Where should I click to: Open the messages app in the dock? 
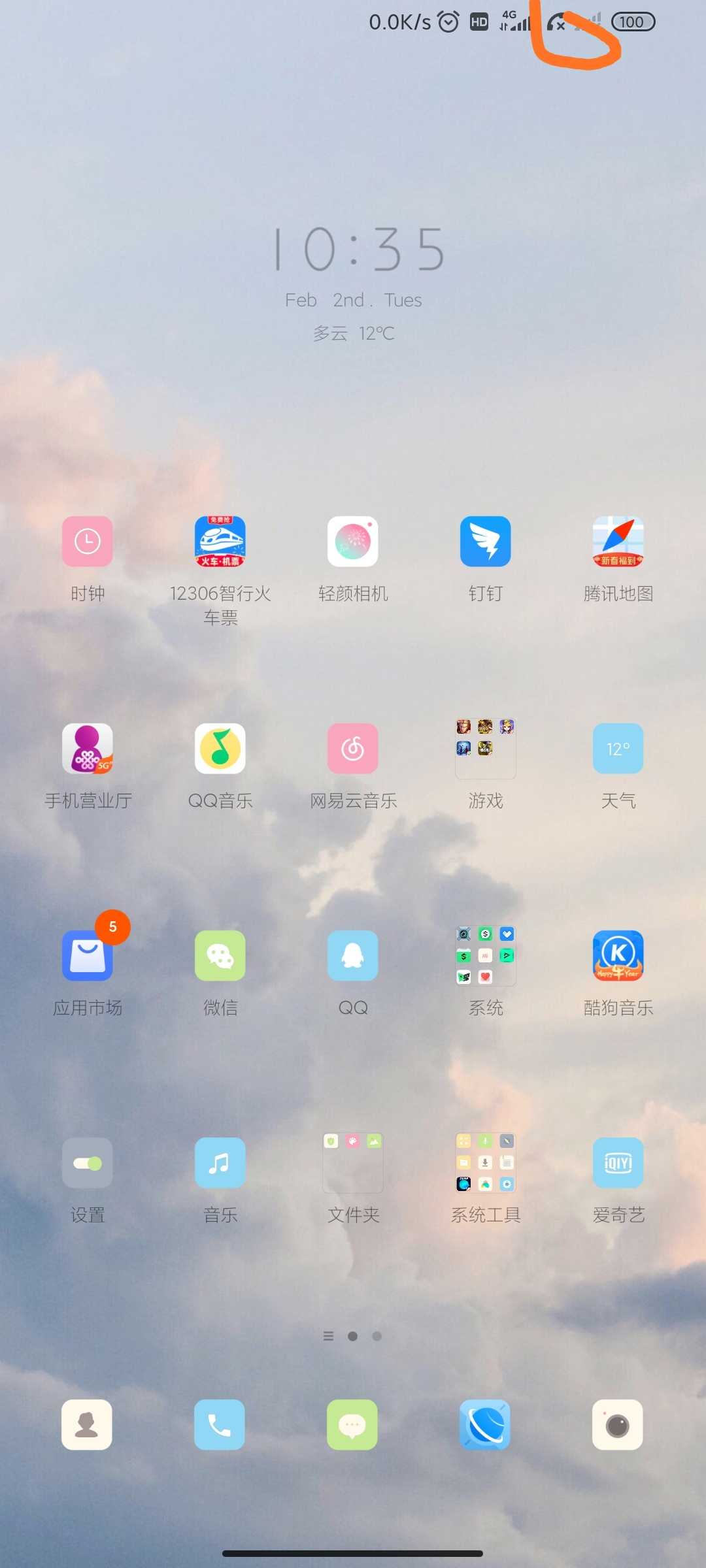[x=352, y=1425]
